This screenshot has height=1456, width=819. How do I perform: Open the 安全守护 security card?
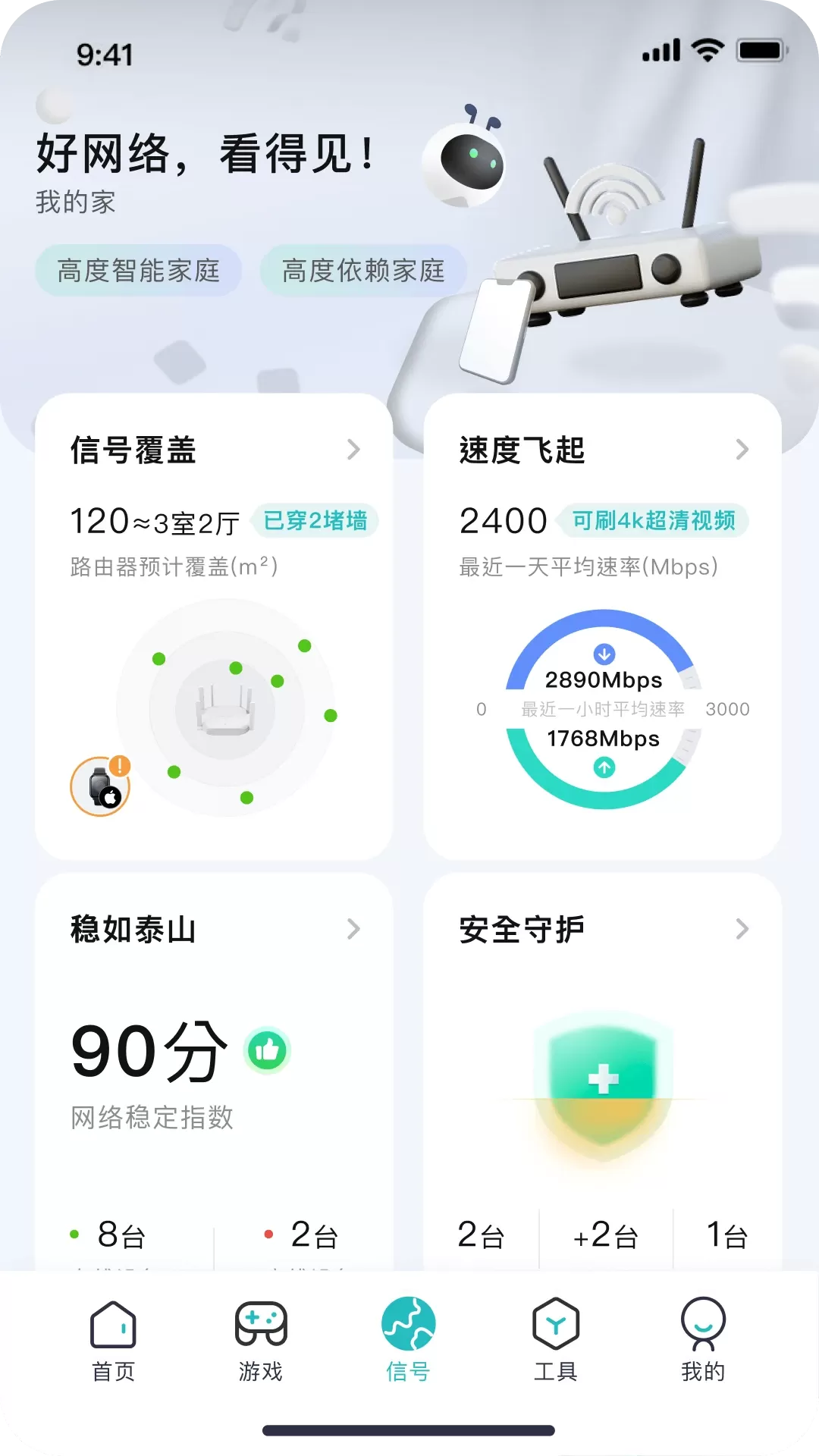[x=603, y=930]
